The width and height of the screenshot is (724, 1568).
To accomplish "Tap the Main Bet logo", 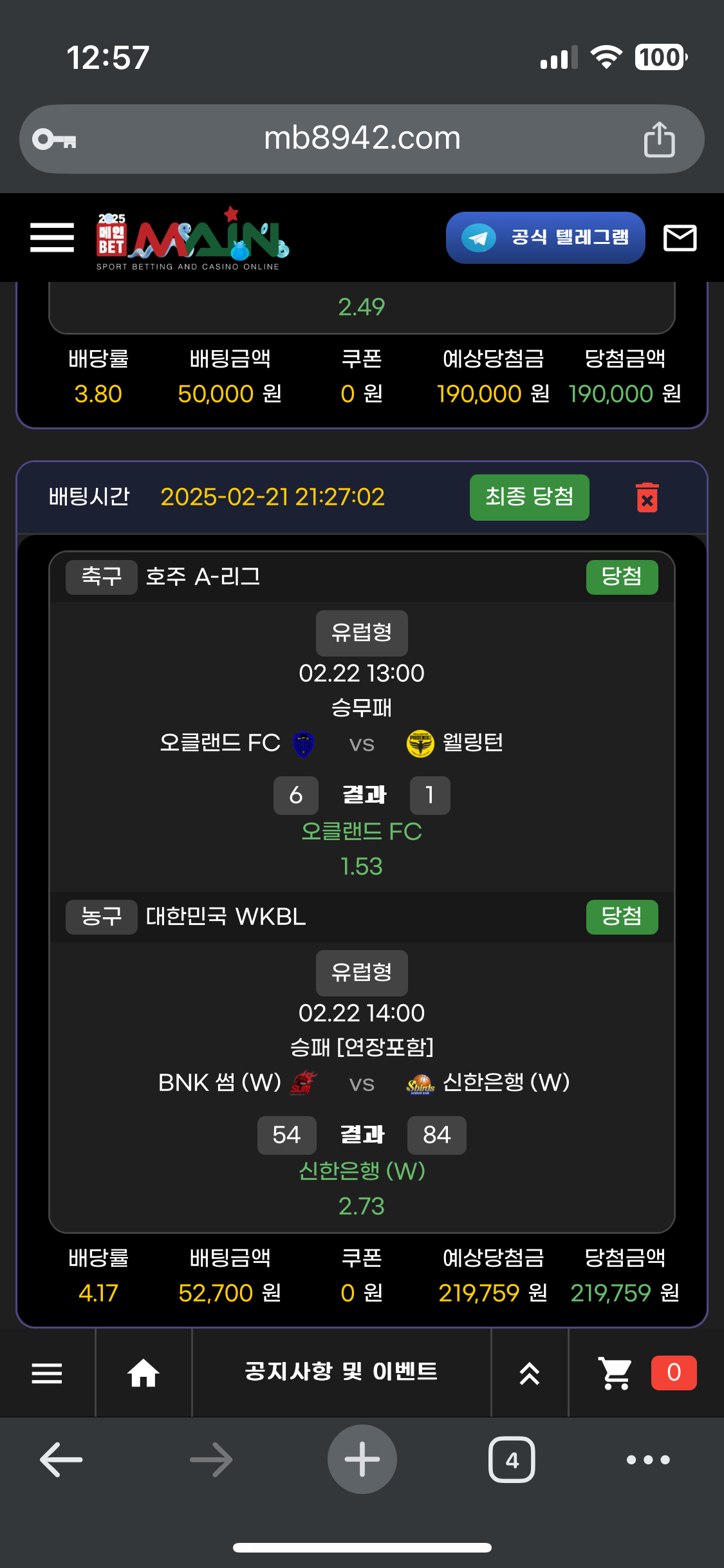I will [x=192, y=239].
